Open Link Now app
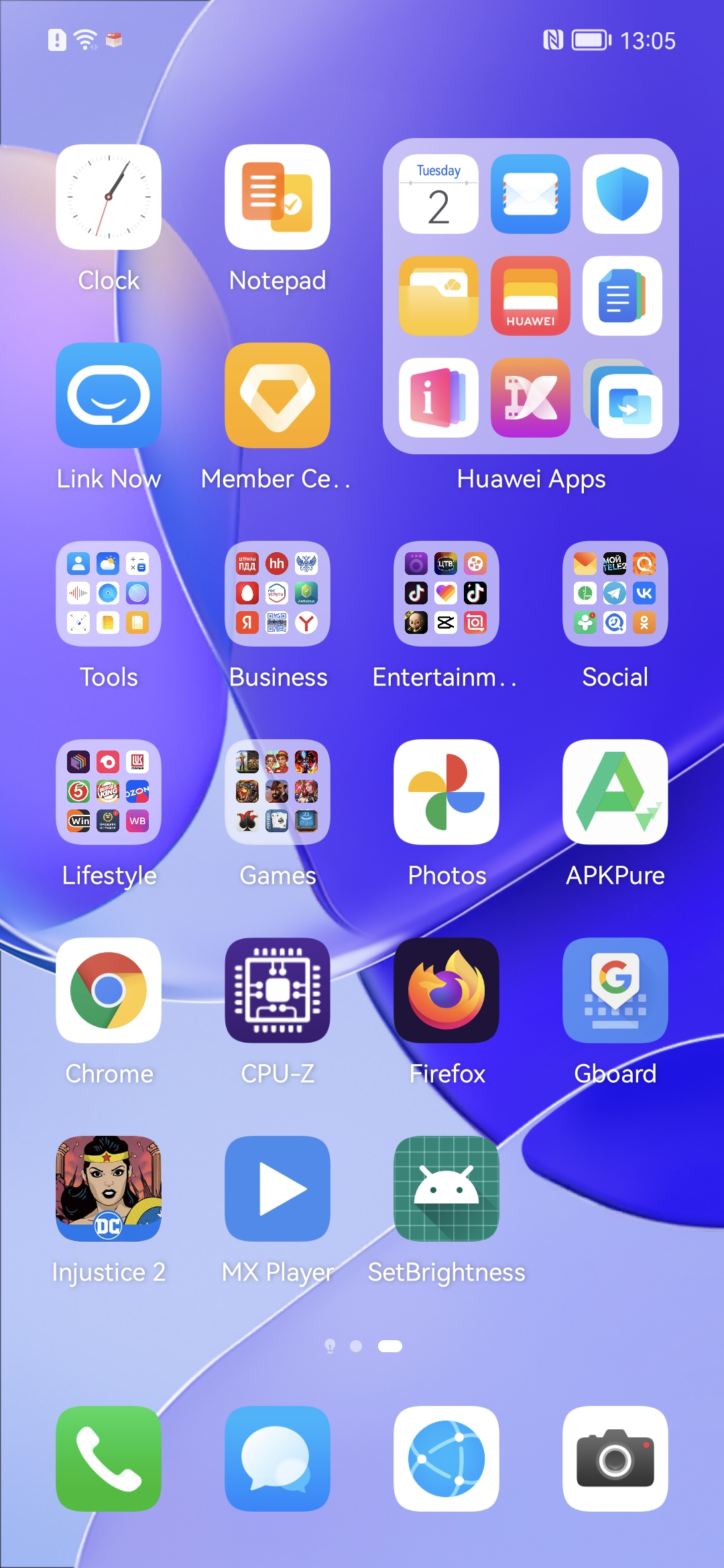The width and height of the screenshot is (724, 1568). (x=109, y=395)
